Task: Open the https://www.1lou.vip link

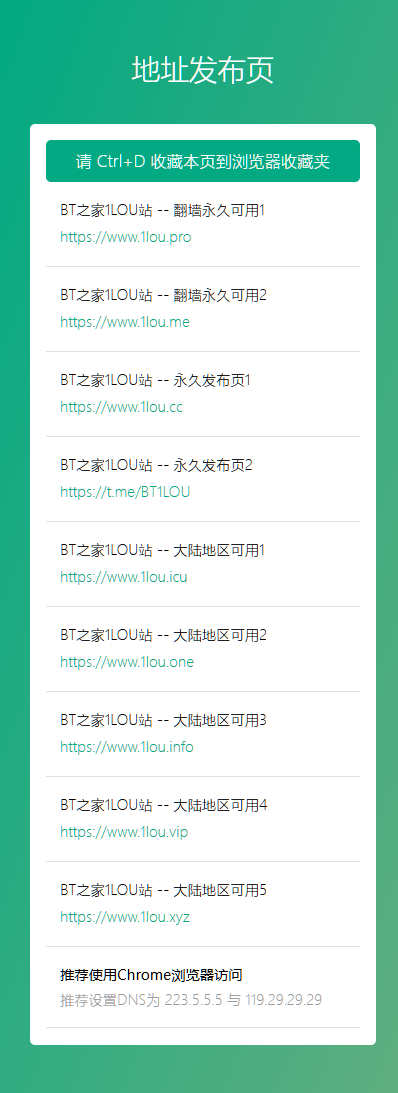Action: 124,832
